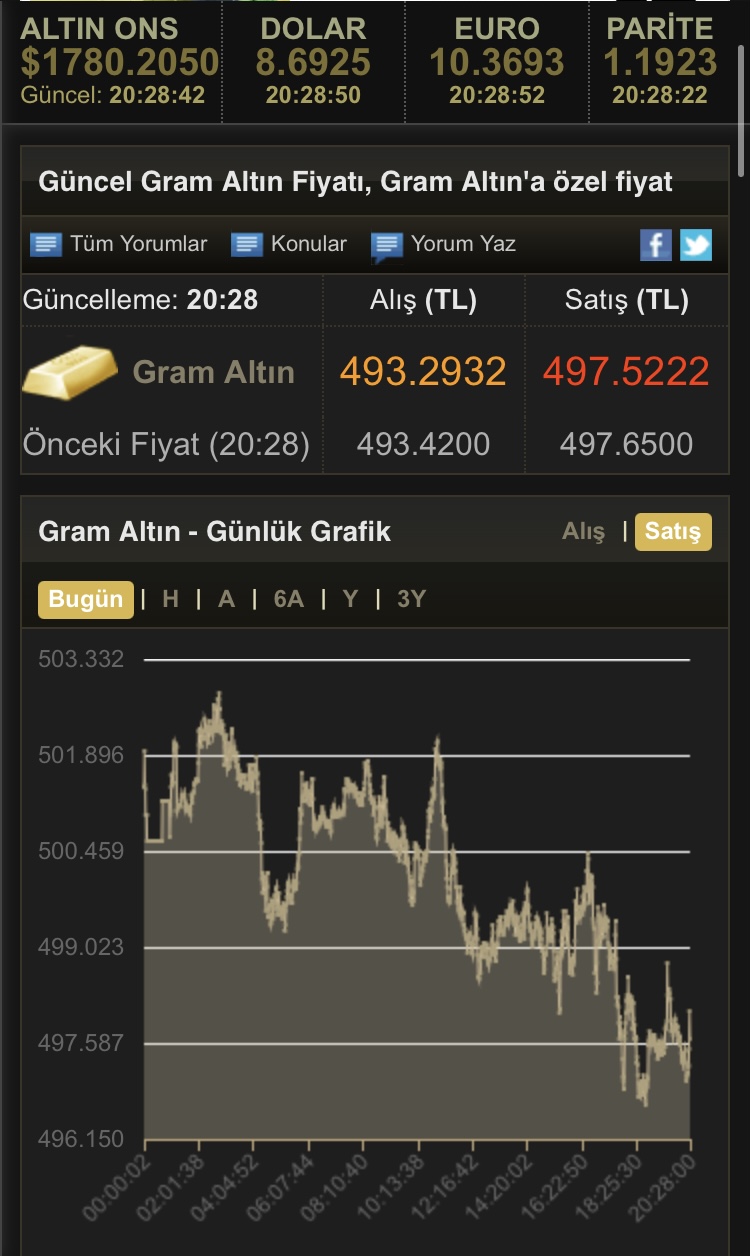Open Gram Altın details link
Screen dimensions: 750x1256
(x=213, y=373)
